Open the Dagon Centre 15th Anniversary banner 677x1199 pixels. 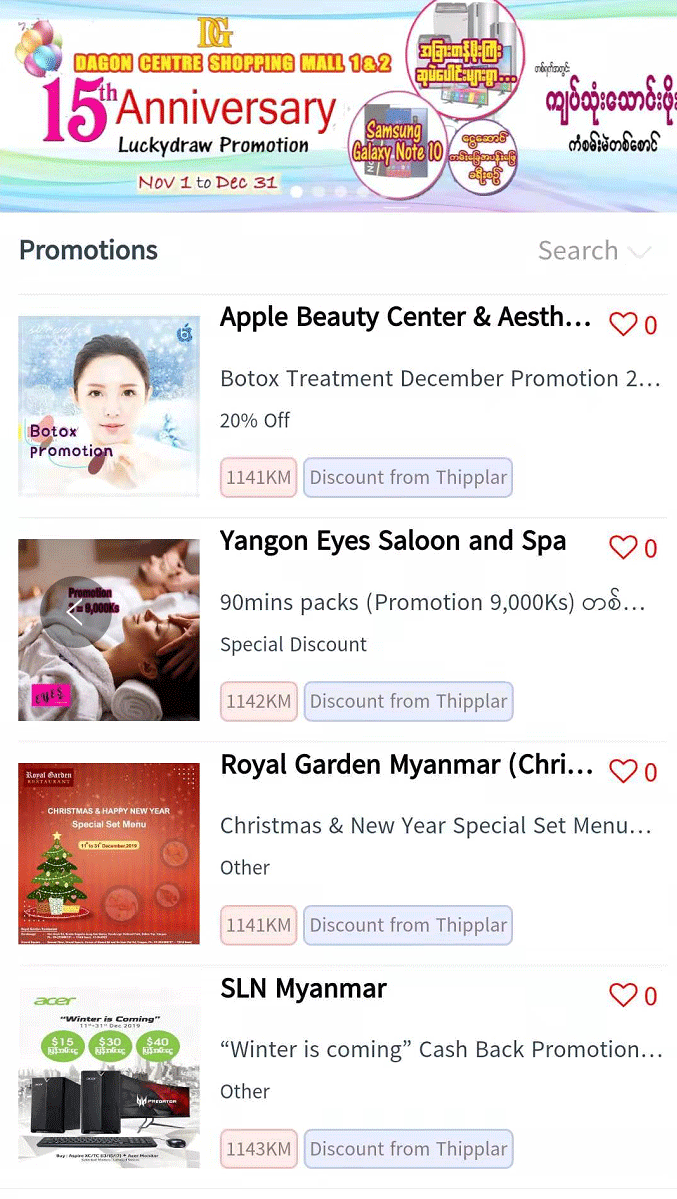[x=338, y=106]
